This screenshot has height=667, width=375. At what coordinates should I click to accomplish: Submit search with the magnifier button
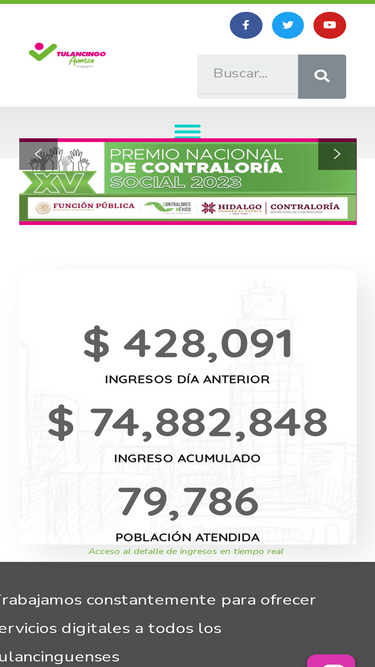[x=322, y=76]
